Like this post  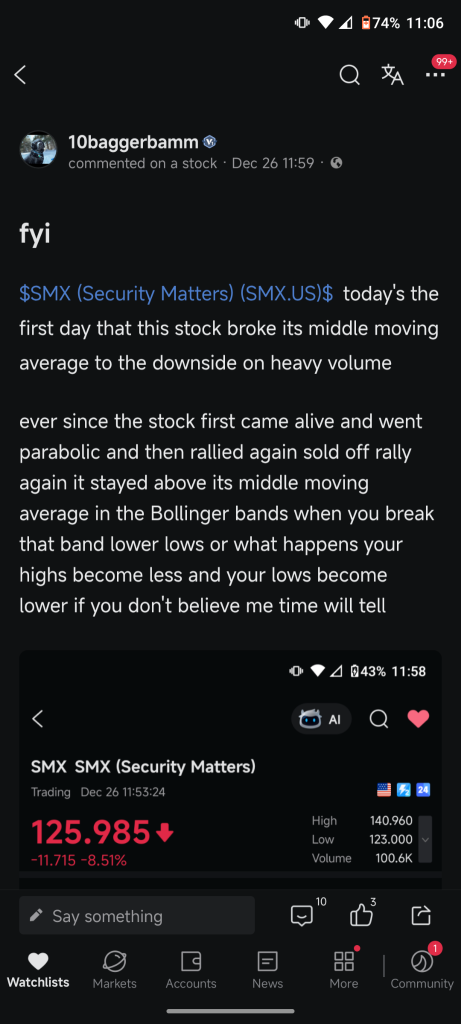point(361,916)
